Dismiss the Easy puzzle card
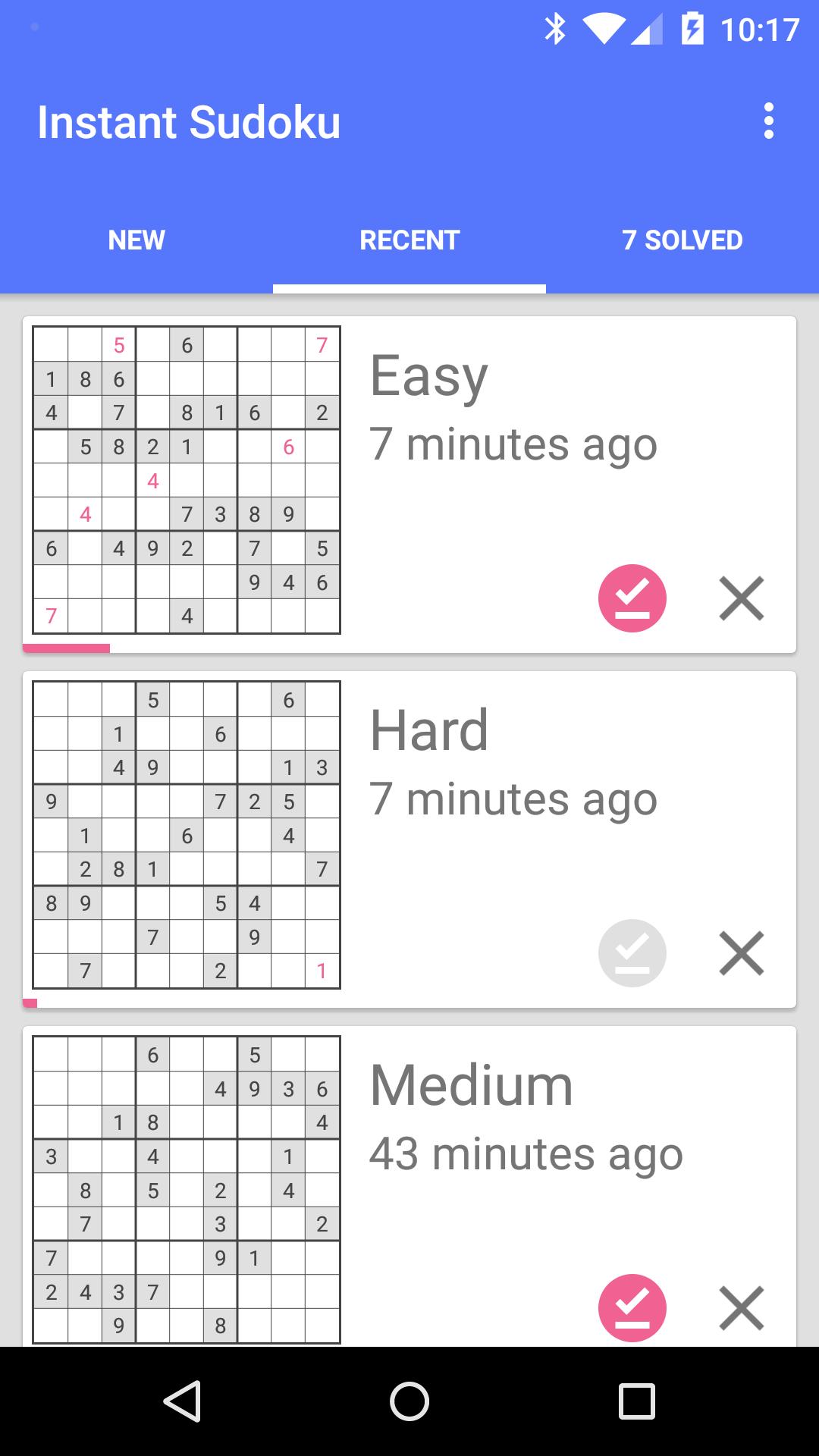 [x=742, y=598]
